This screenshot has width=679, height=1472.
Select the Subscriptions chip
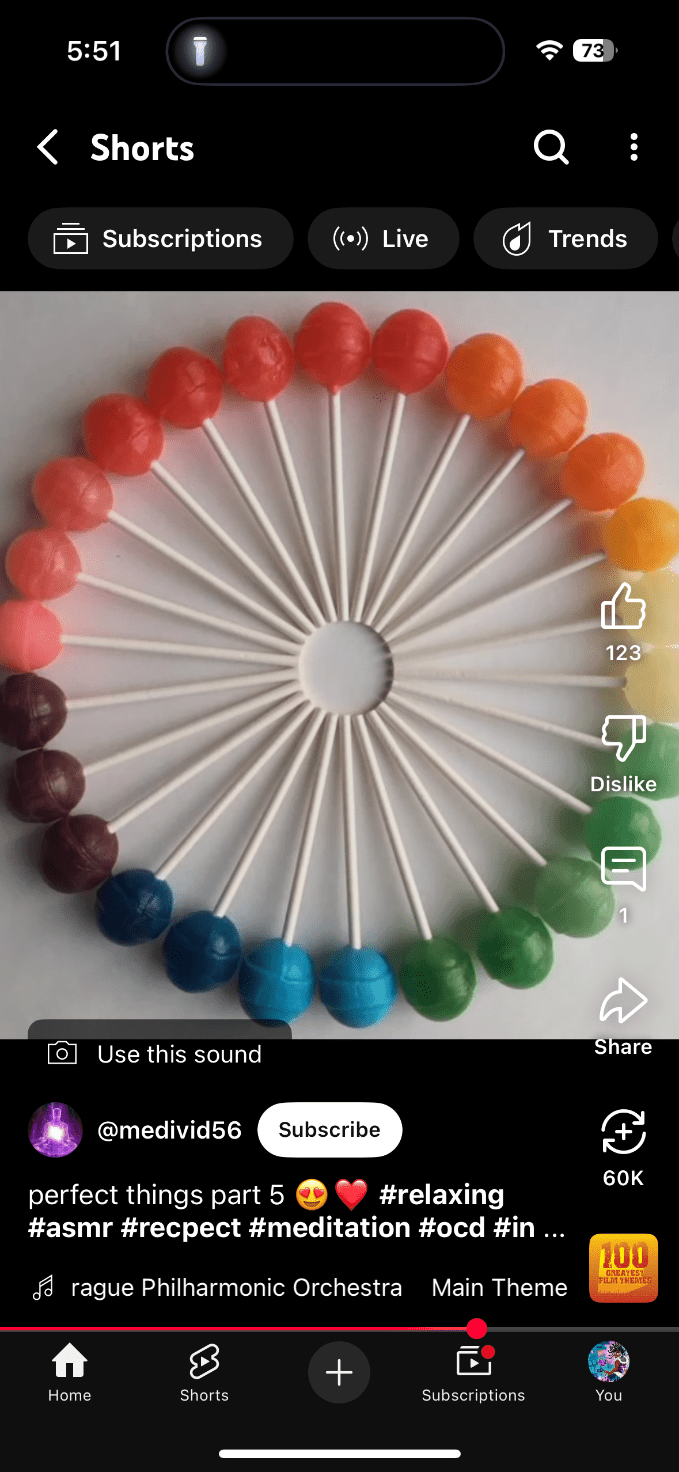[160, 239]
